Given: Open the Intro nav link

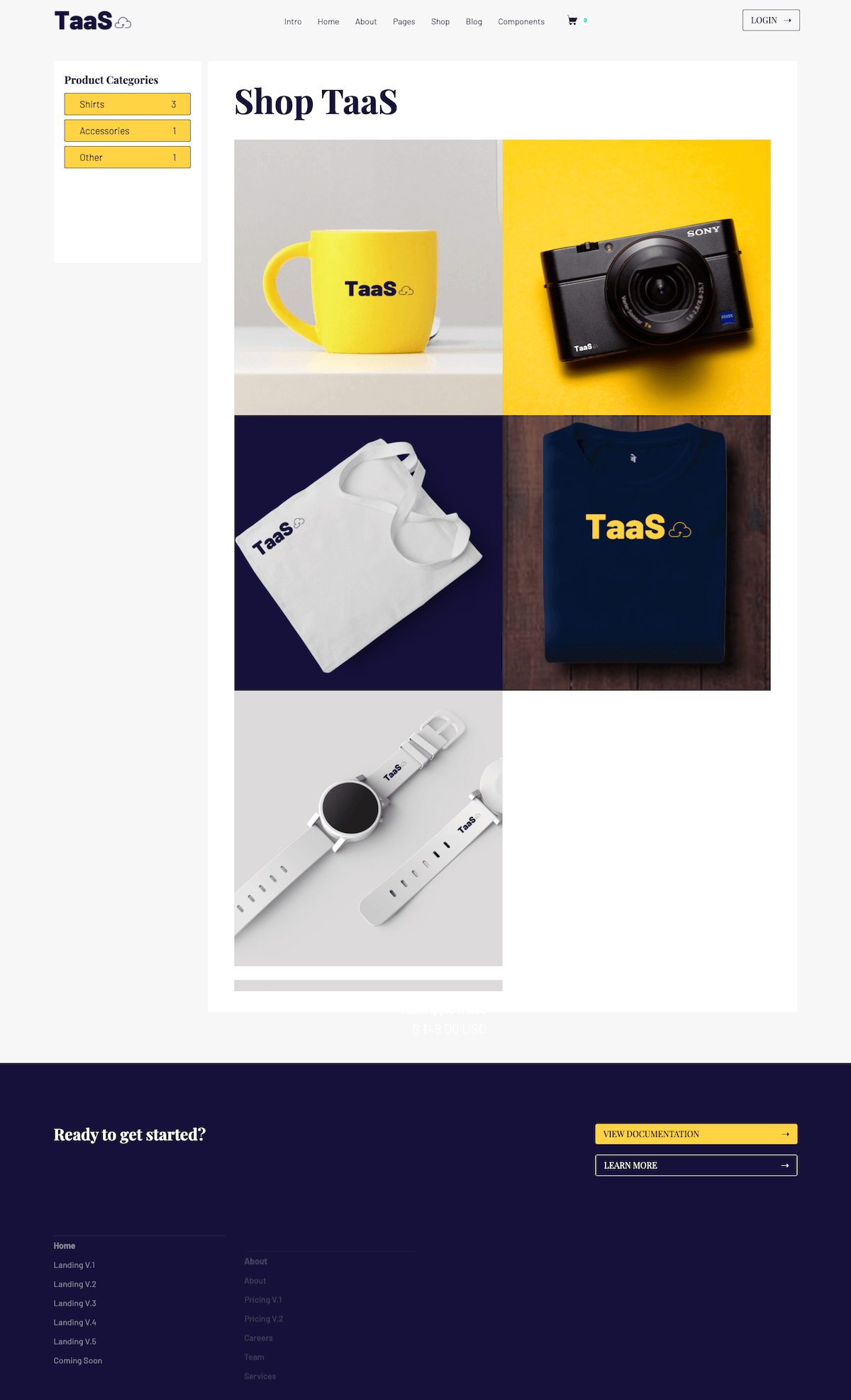Looking at the screenshot, I should 293,22.
